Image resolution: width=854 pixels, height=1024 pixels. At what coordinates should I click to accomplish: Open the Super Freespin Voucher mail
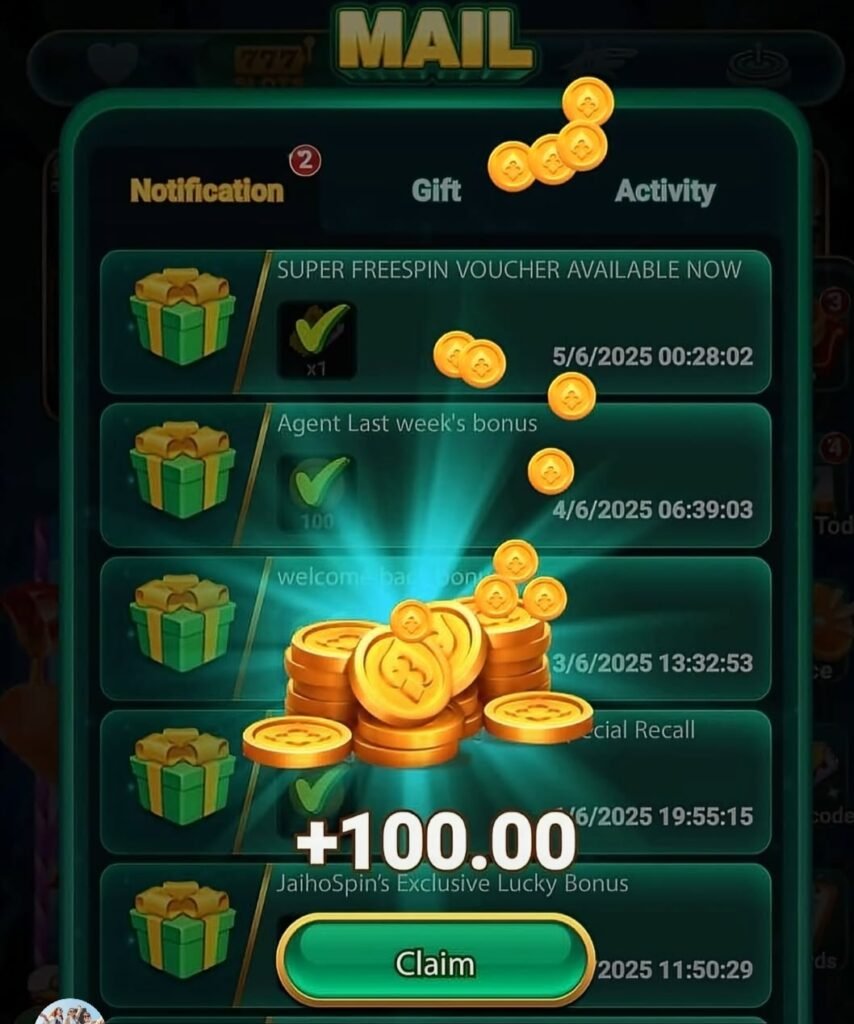point(508,270)
